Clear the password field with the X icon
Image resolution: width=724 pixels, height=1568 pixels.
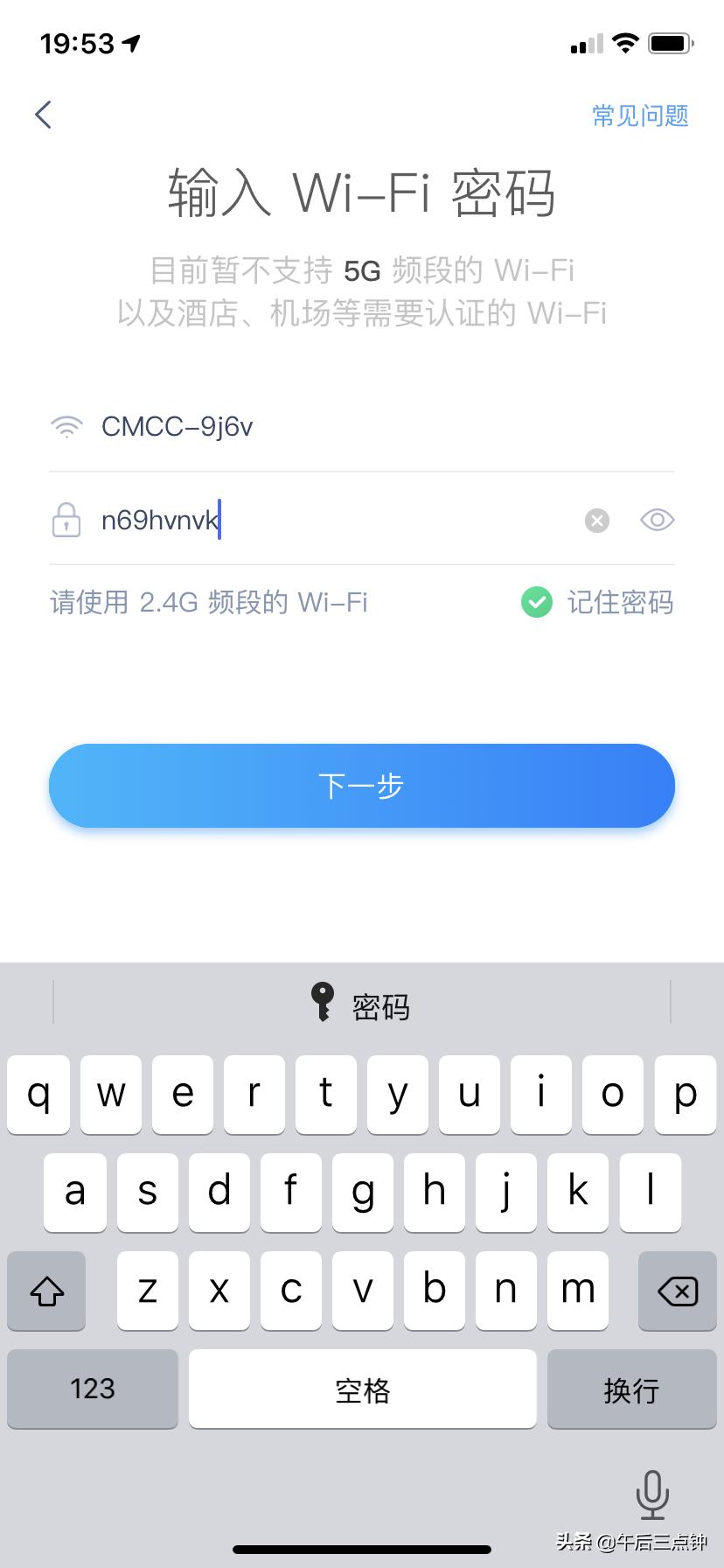click(597, 520)
